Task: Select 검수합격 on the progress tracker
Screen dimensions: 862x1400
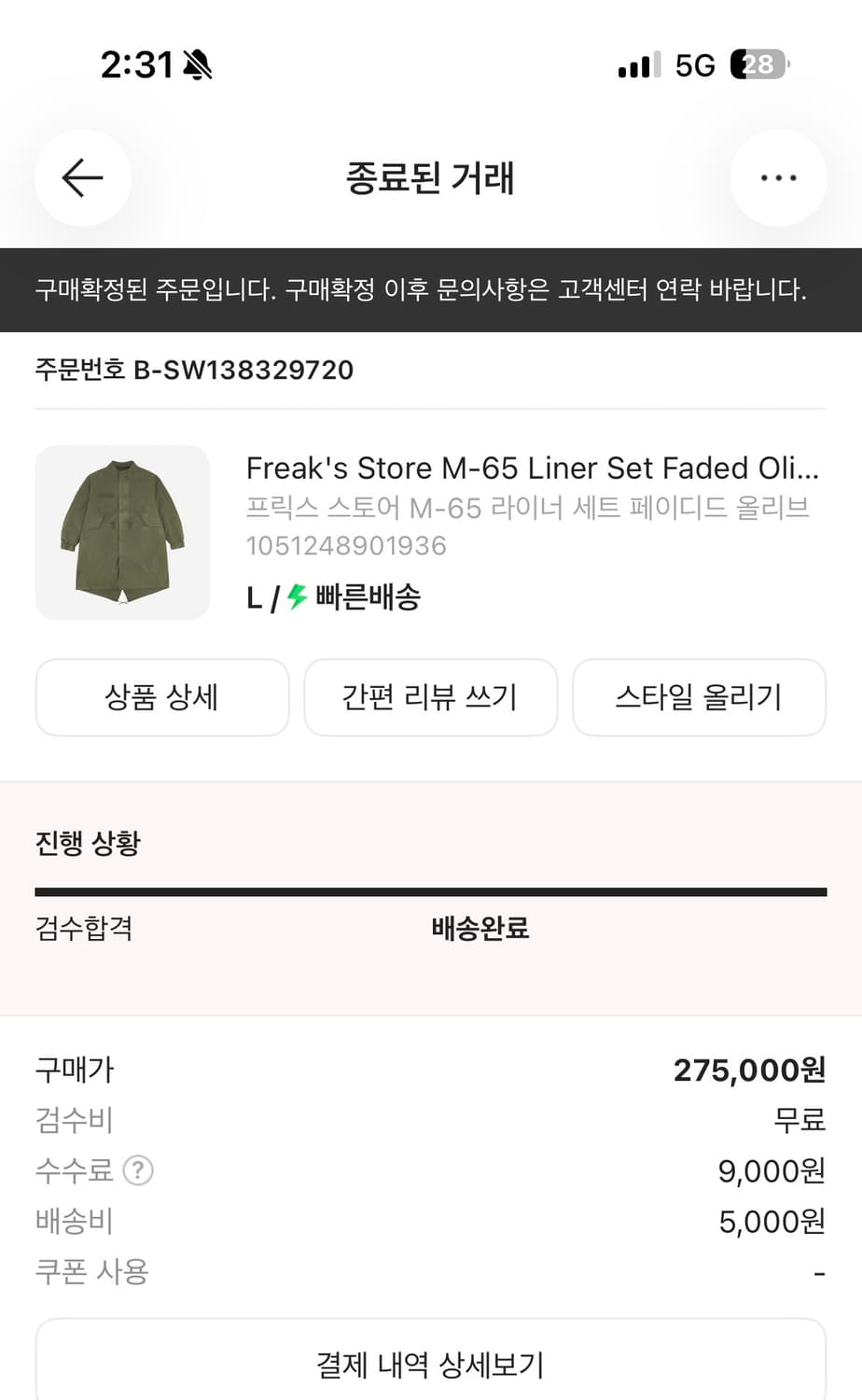Action: pos(83,929)
